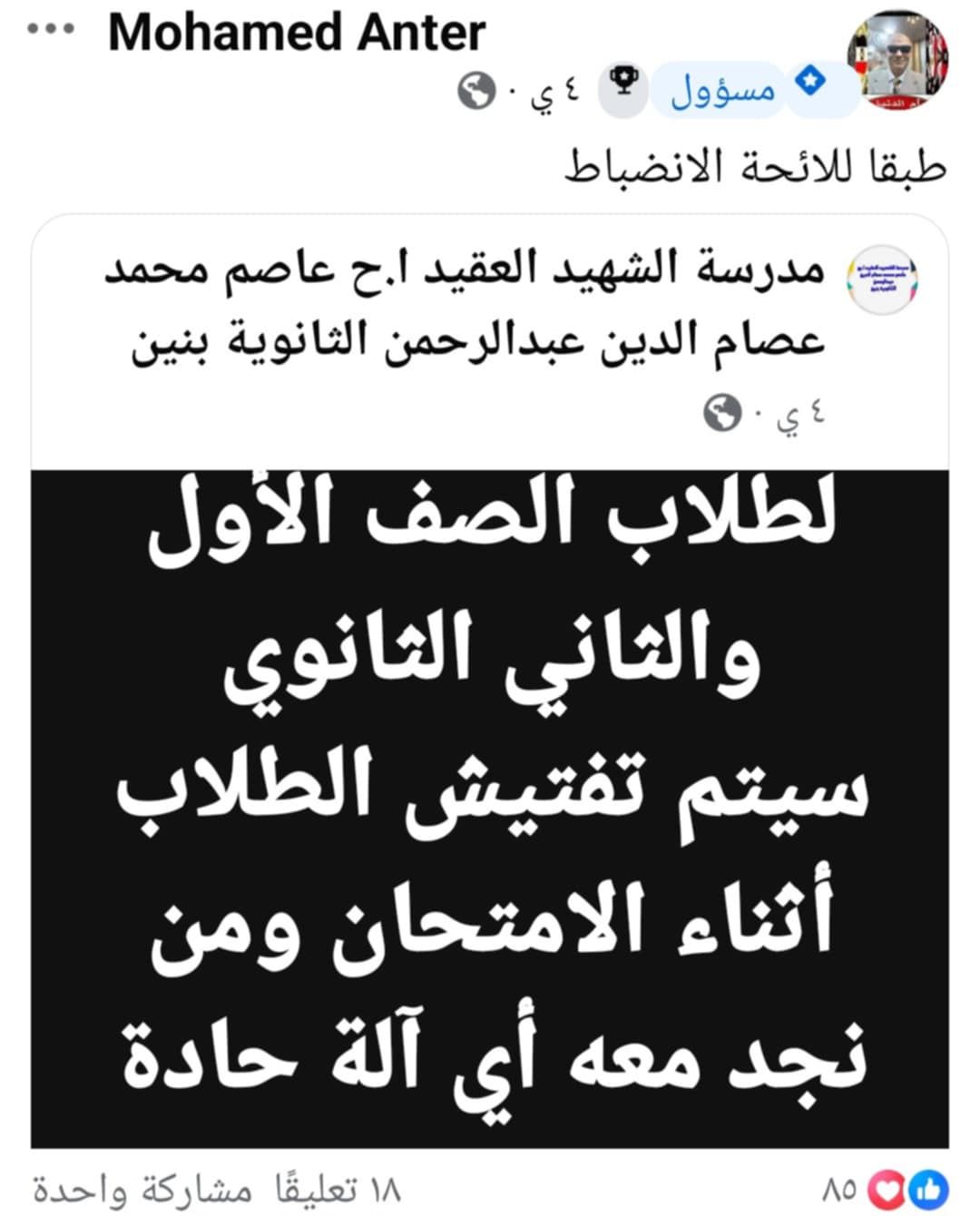Open the shared black announcement image
Viewport: 980px width, 1216px height.
pos(490,808)
